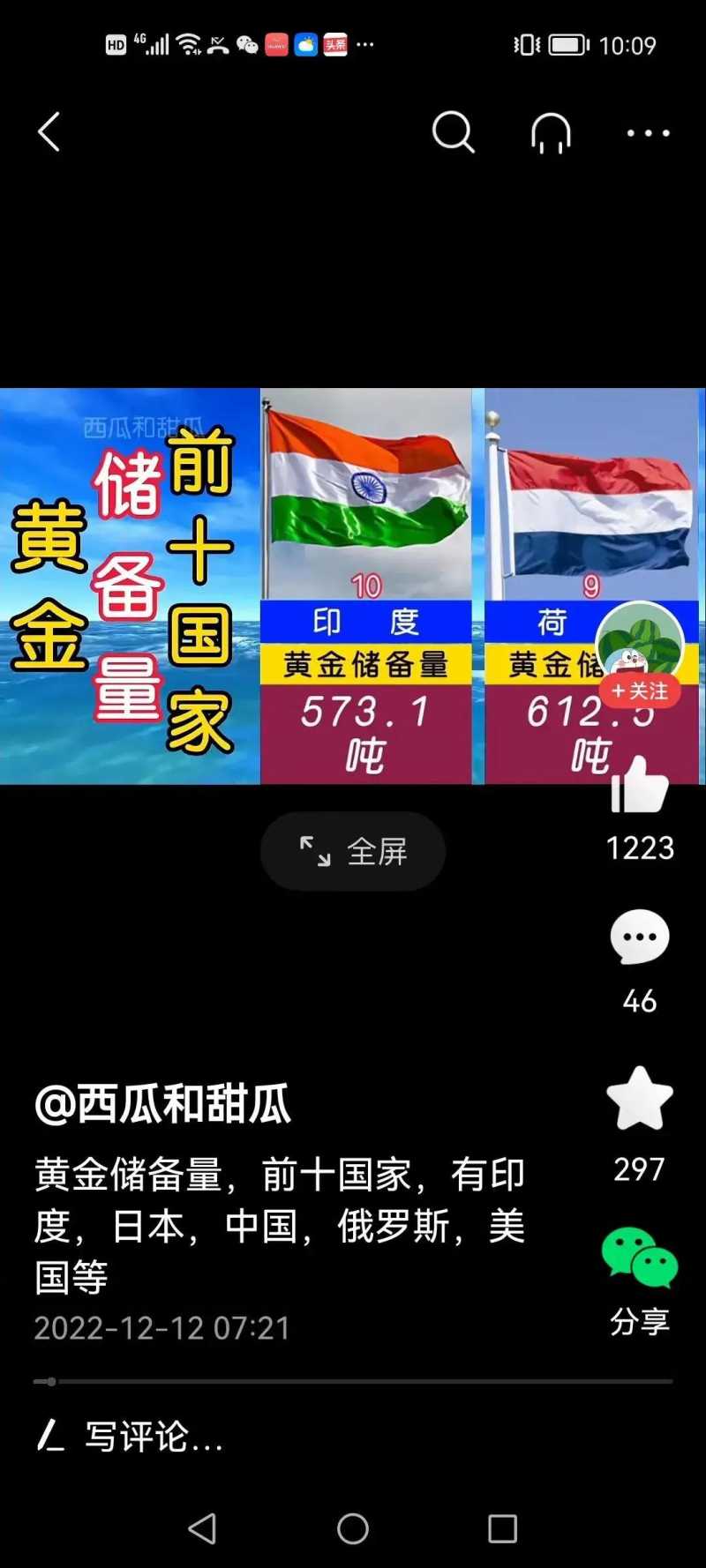
Task: Tap the video progress bar
Action: 353,1381
